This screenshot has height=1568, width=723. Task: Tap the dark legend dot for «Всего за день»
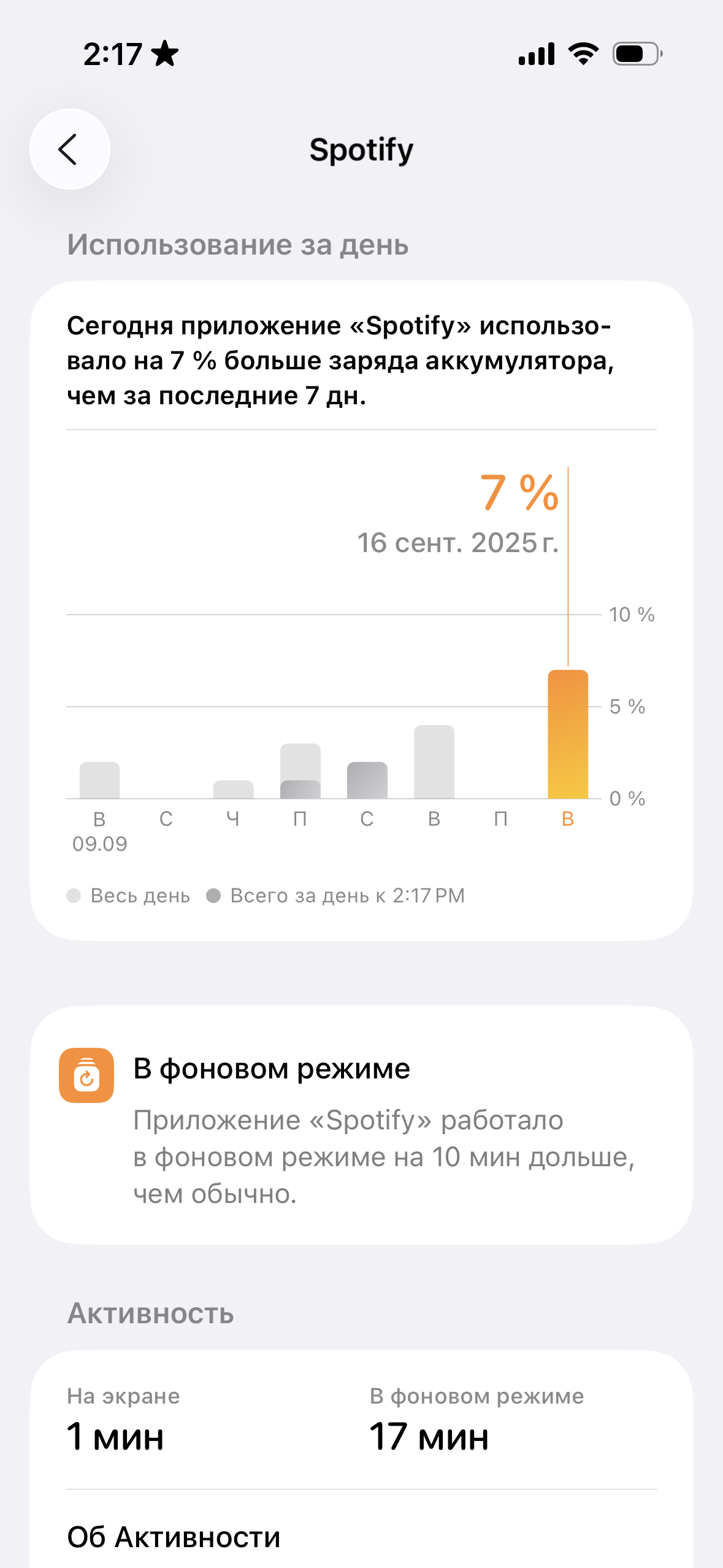coord(214,896)
